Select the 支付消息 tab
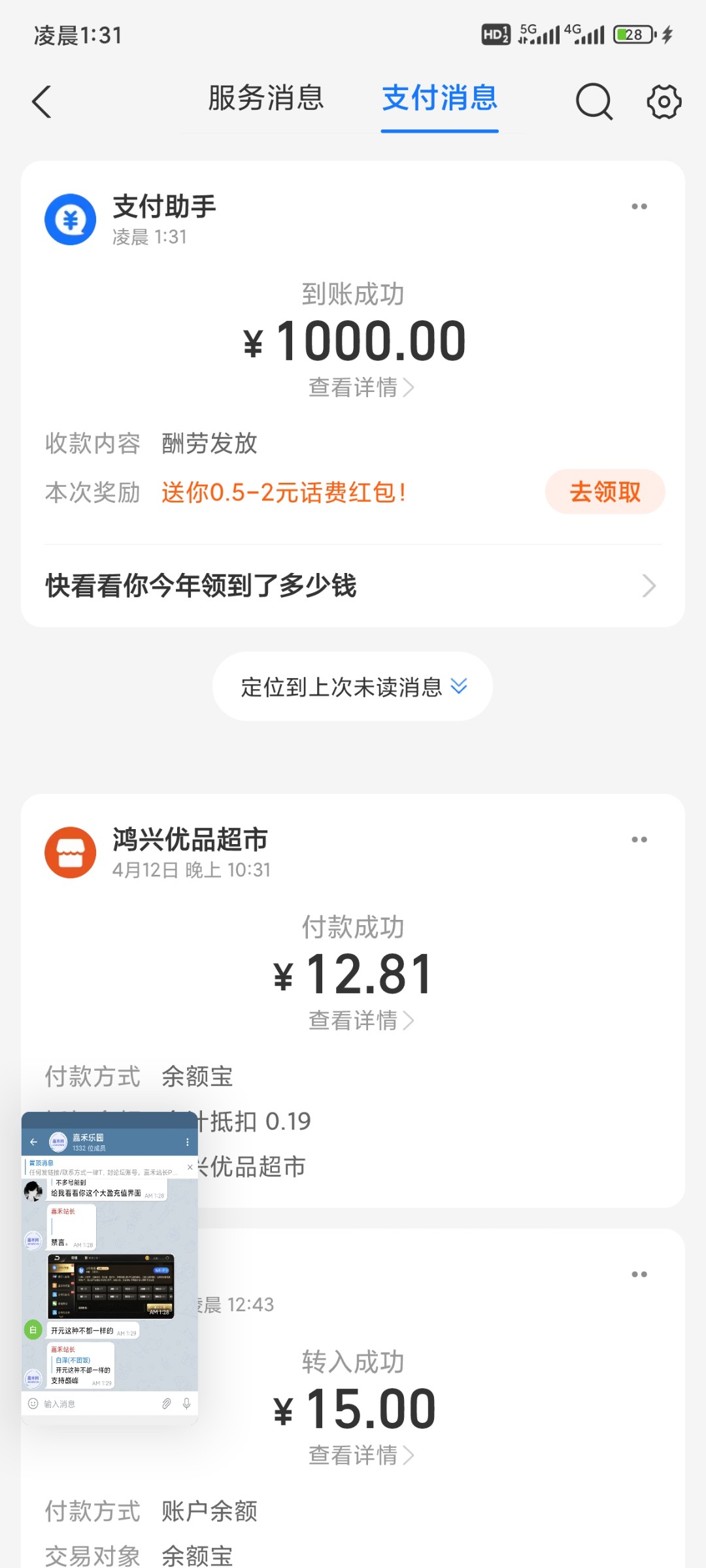The width and height of the screenshot is (706, 1568). [440, 98]
